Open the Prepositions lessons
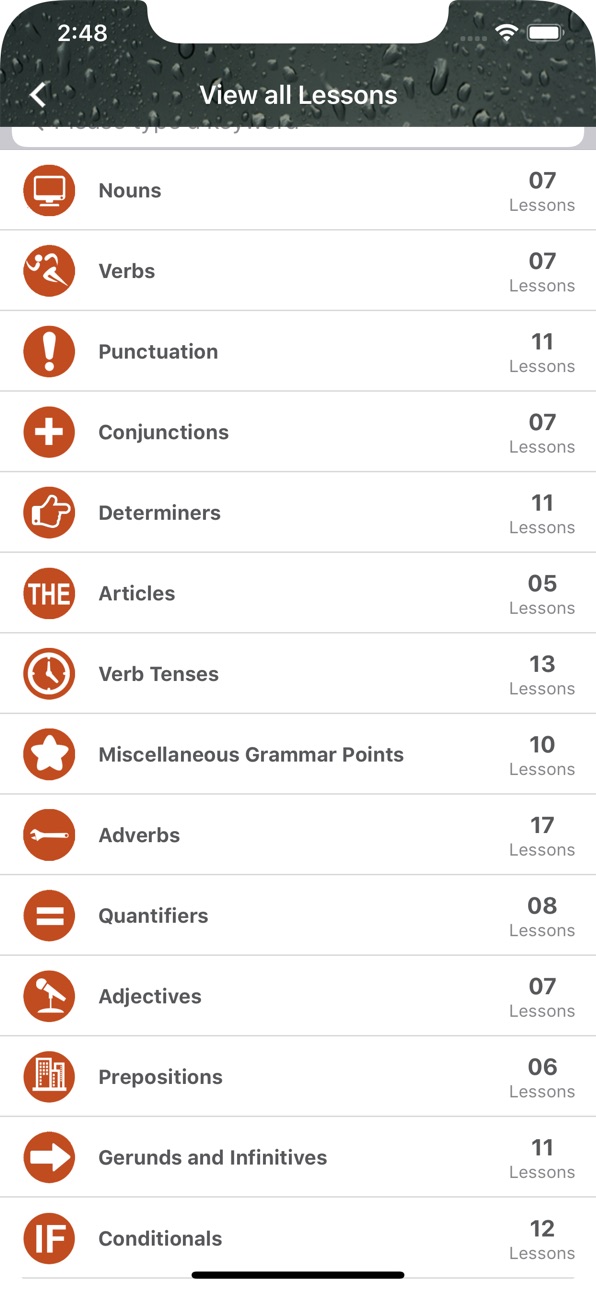The width and height of the screenshot is (596, 1290). tap(298, 1077)
